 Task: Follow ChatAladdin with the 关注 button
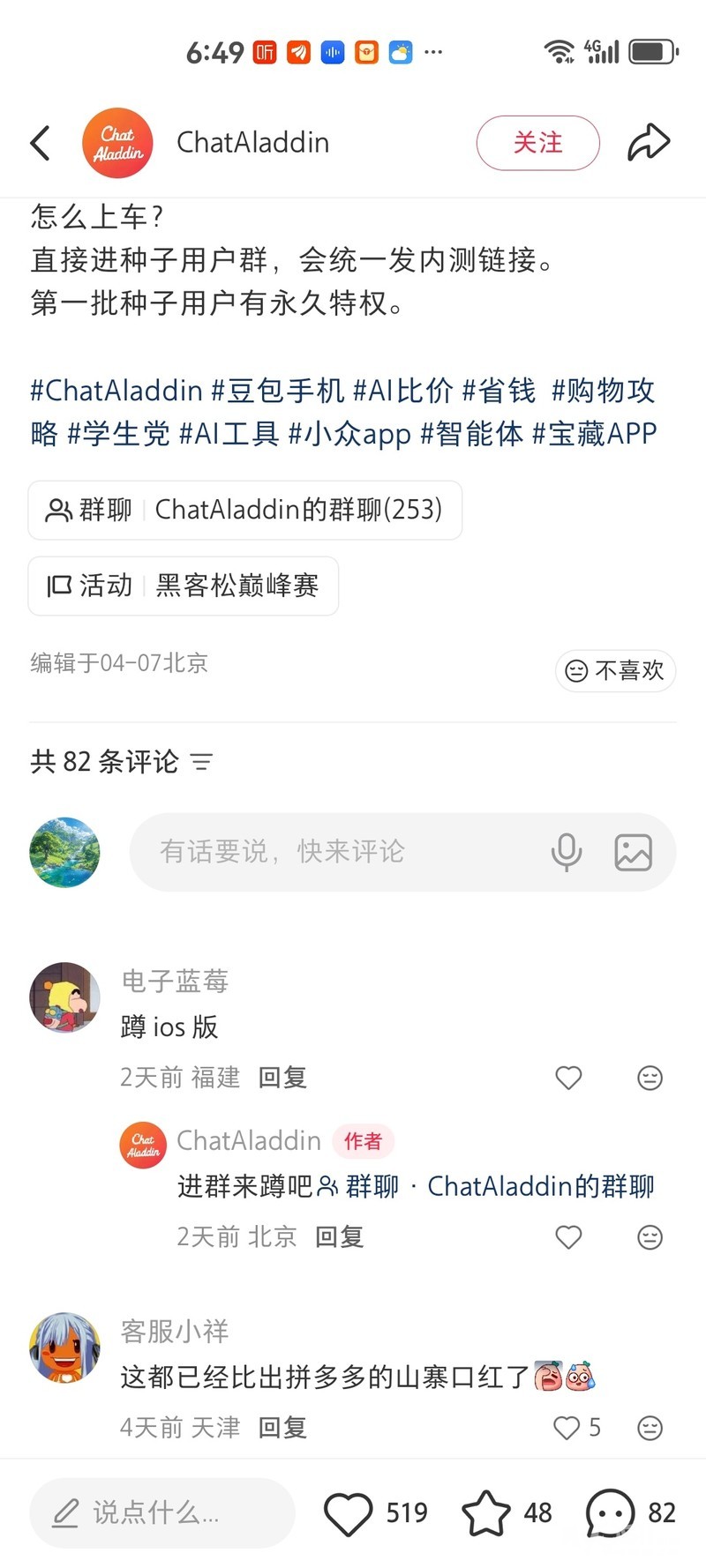(x=537, y=143)
